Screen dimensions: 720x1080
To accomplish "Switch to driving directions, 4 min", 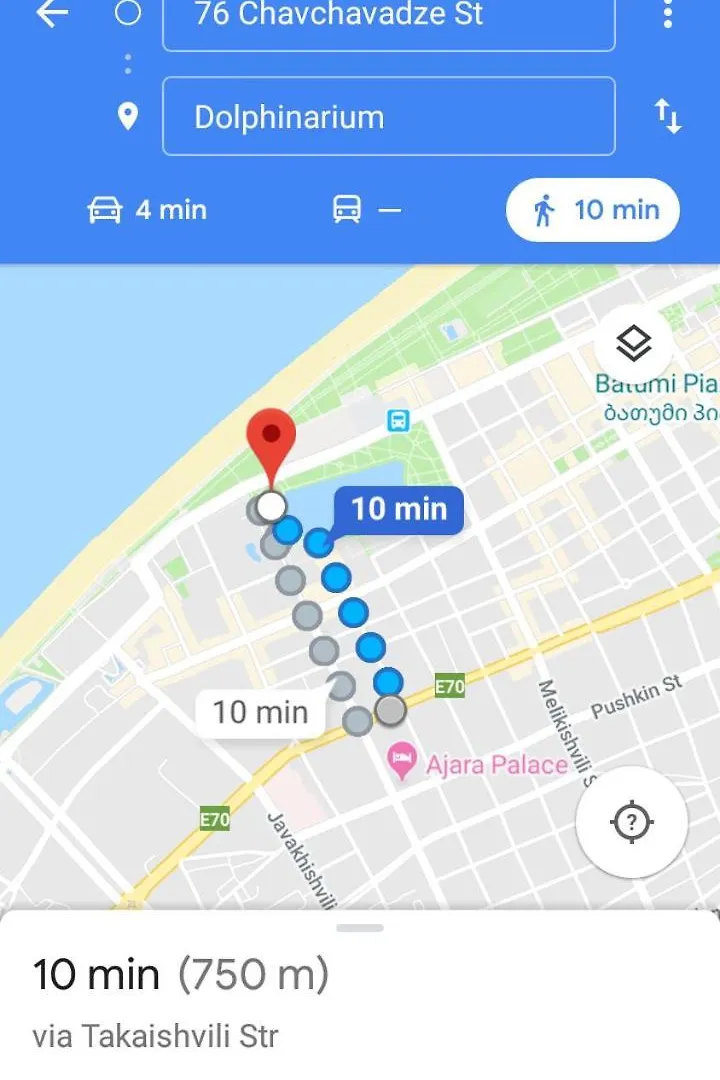I will pos(148,210).
